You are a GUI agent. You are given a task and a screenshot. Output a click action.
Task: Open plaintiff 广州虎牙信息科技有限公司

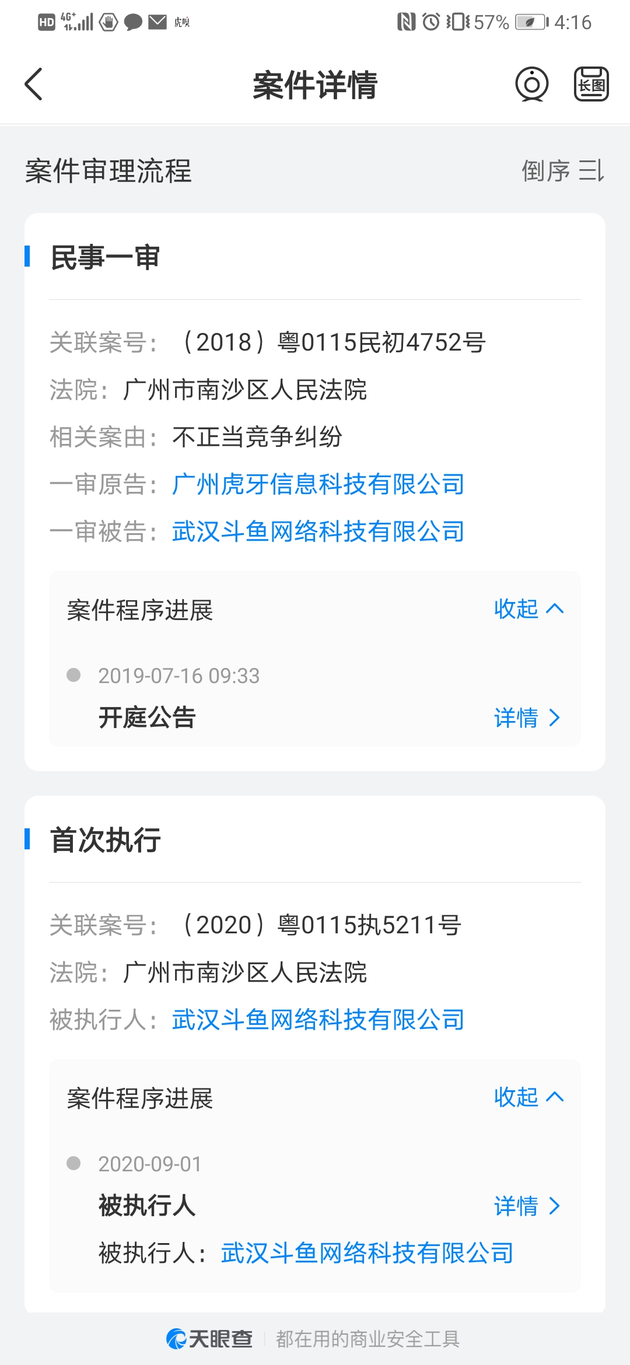318,485
